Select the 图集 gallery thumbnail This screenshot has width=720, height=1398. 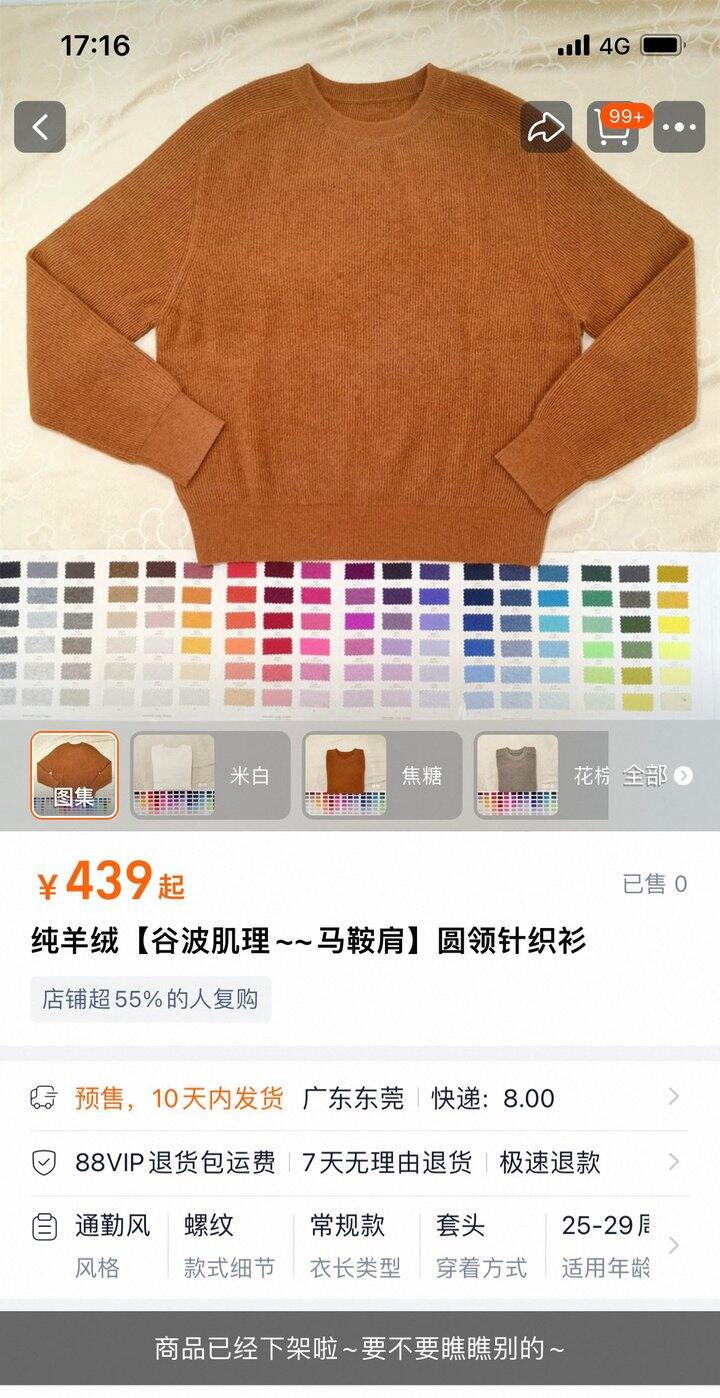point(74,775)
